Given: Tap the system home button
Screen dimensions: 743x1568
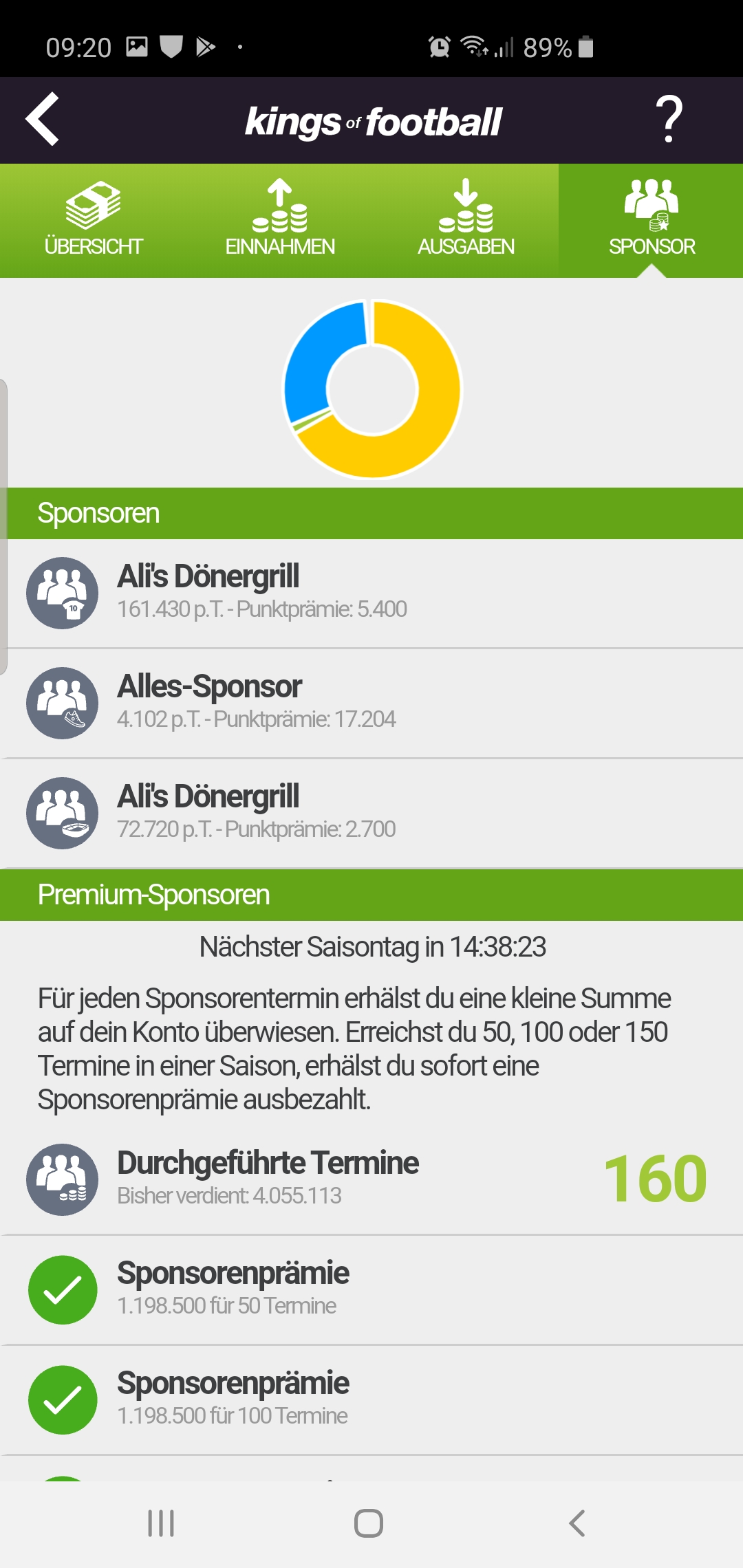Looking at the screenshot, I should coord(369,1523).
